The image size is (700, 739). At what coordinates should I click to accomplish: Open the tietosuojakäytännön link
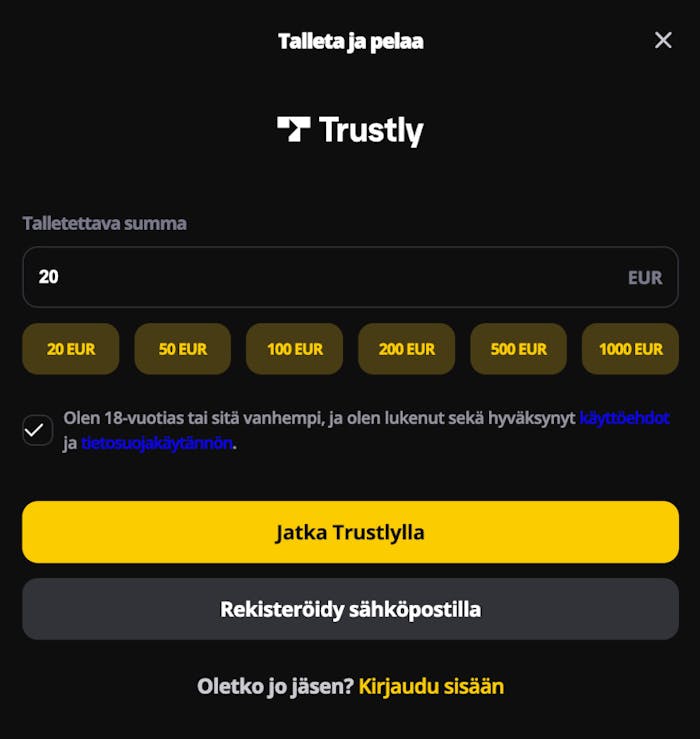[157, 443]
